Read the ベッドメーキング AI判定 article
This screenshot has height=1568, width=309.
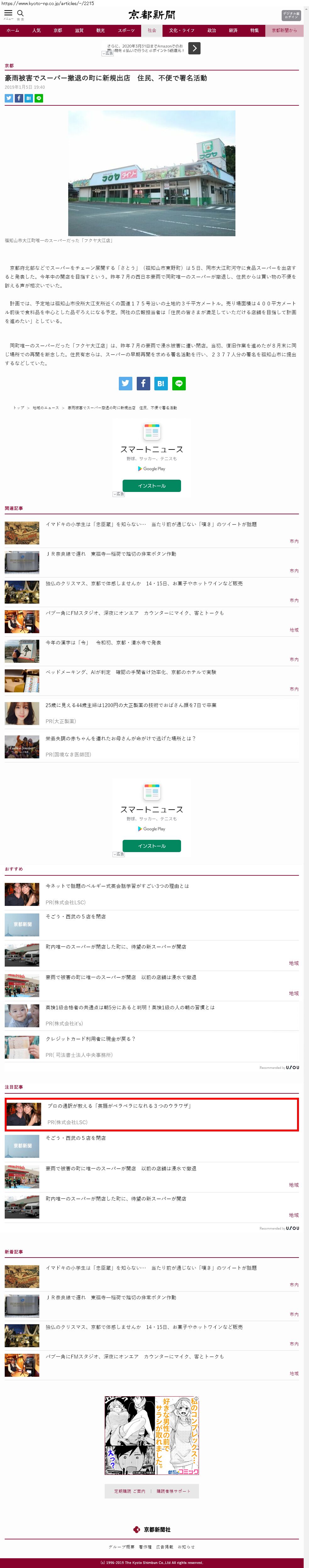tap(131, 672)
